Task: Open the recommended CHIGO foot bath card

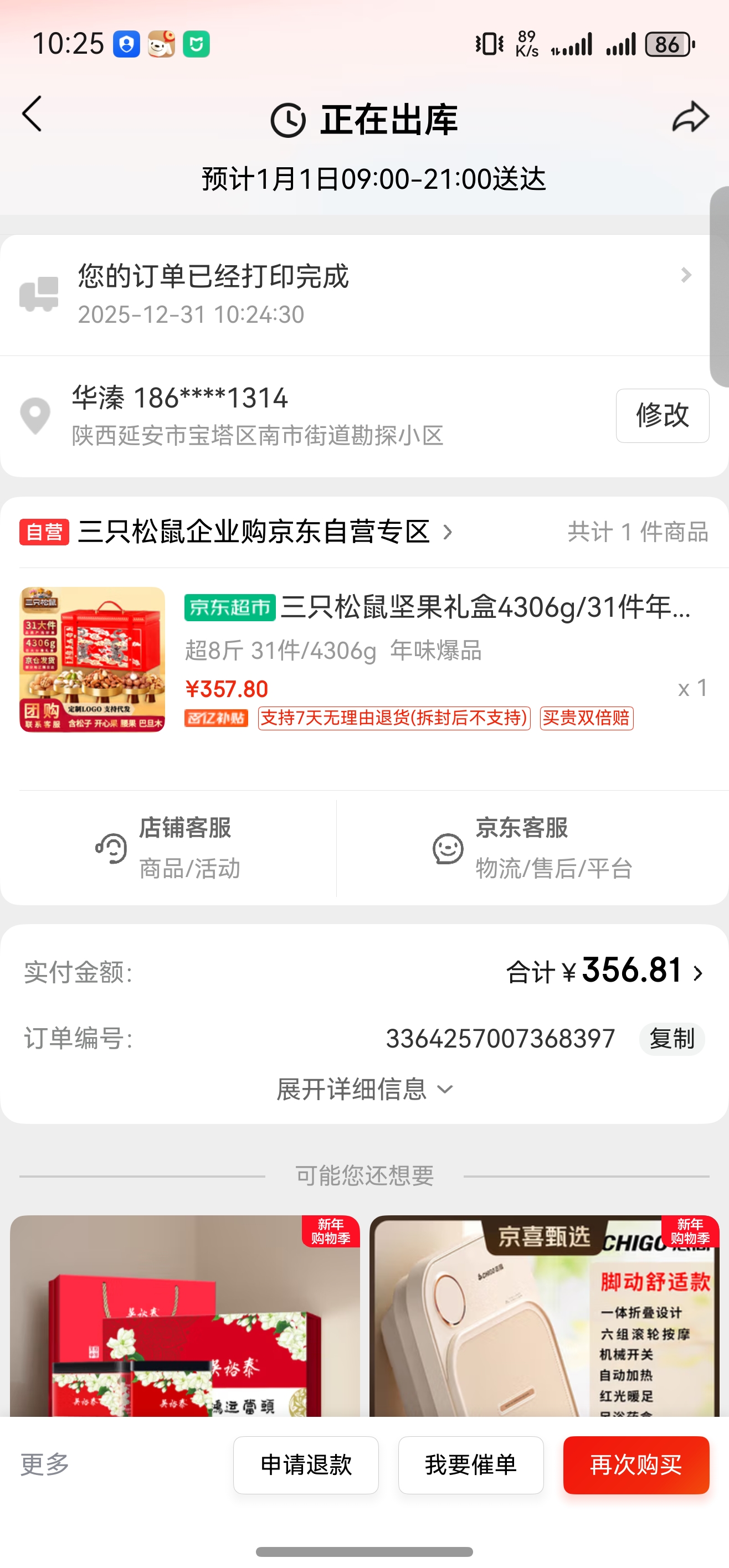Action: click(x=544, y=1315)
